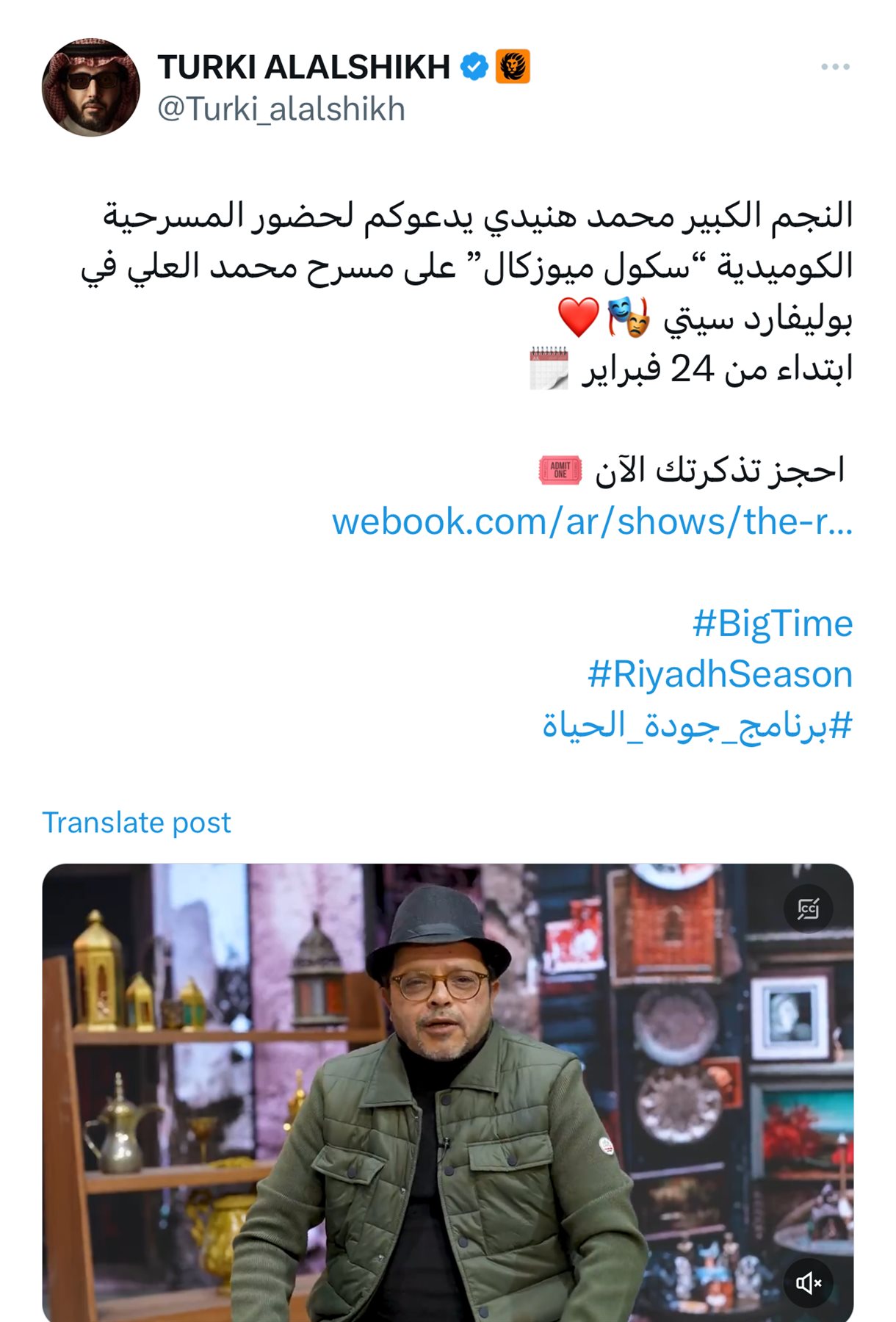Open the #برنامج_جودة_الحياة hashtag
This screenshot has height=1322, width=896.
click(x=697, y=726)
